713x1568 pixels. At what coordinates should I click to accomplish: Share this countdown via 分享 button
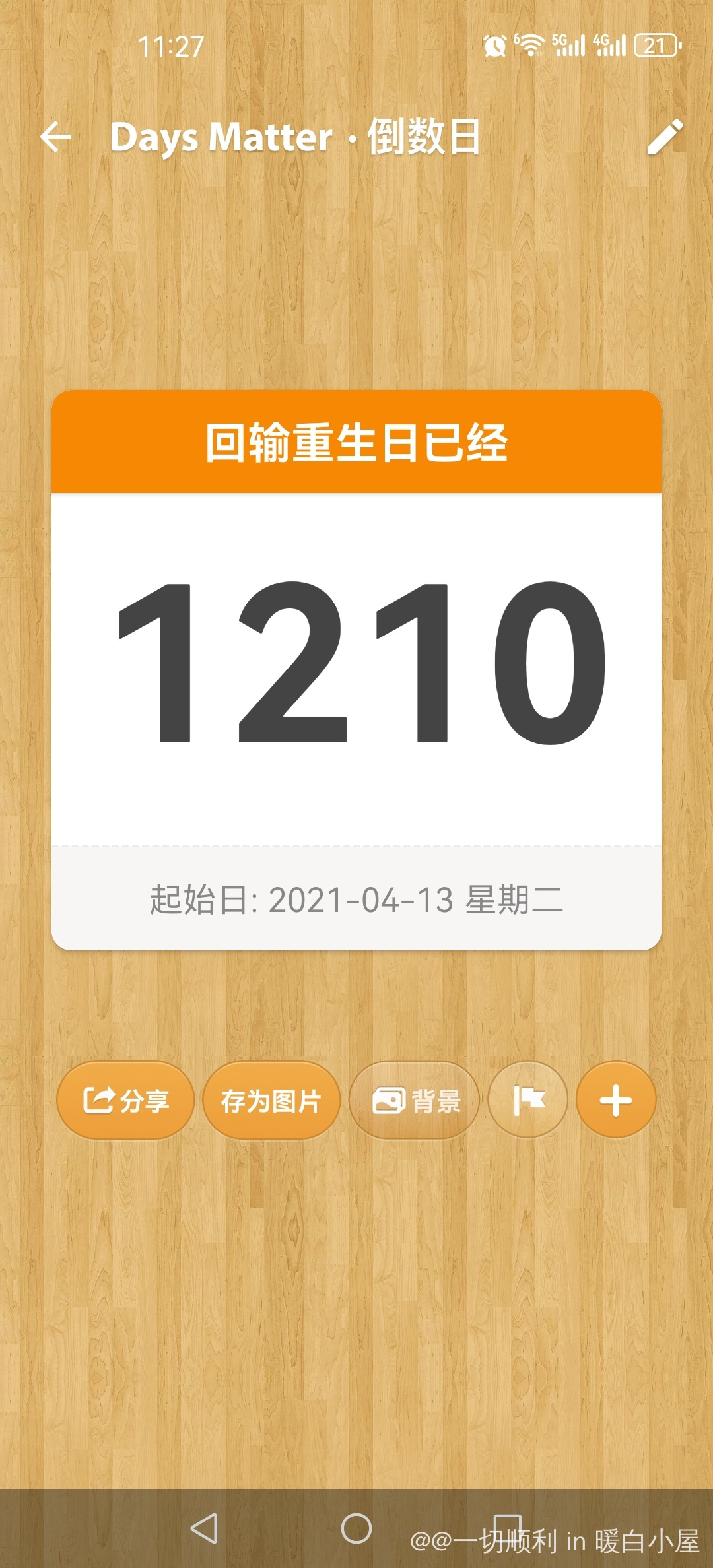click(x=125, y=1101)
